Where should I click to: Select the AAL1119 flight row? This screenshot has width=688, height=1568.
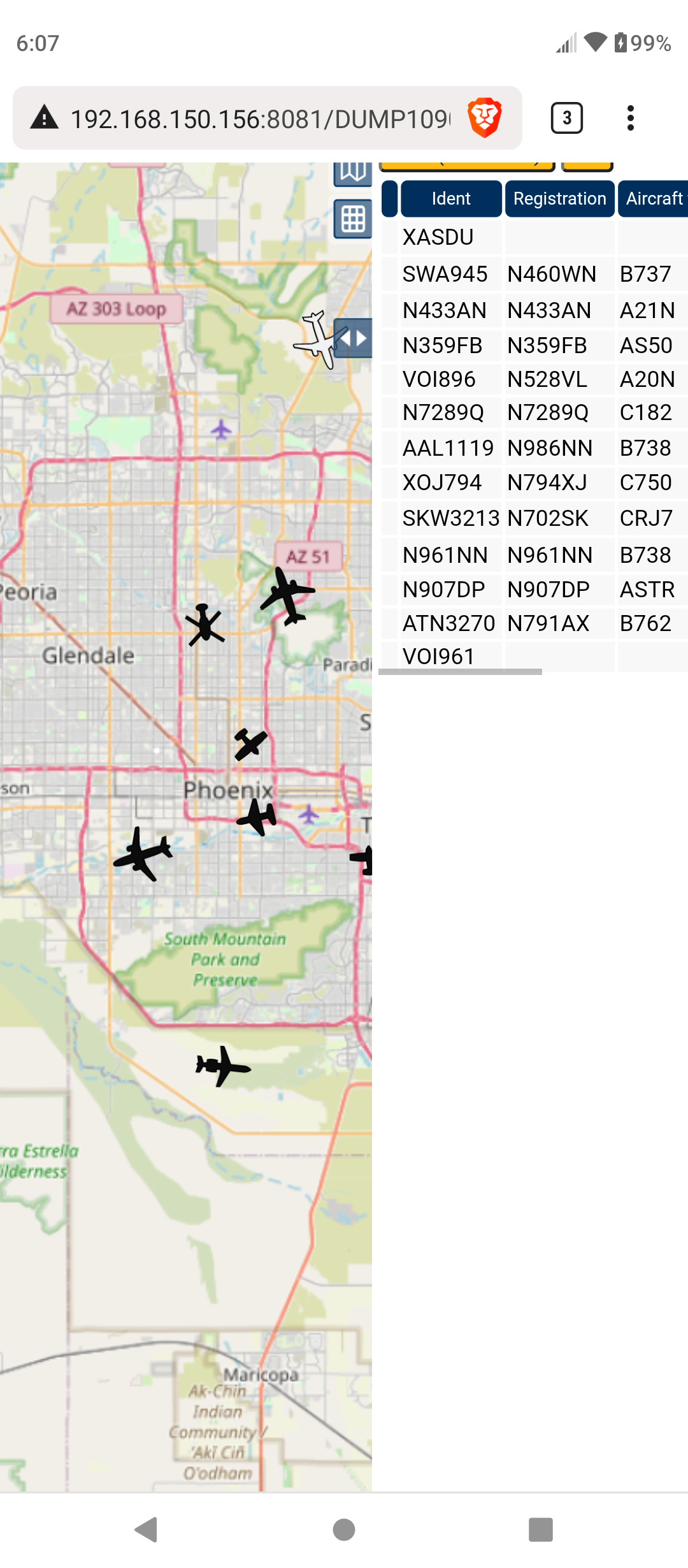coord(534,448)
